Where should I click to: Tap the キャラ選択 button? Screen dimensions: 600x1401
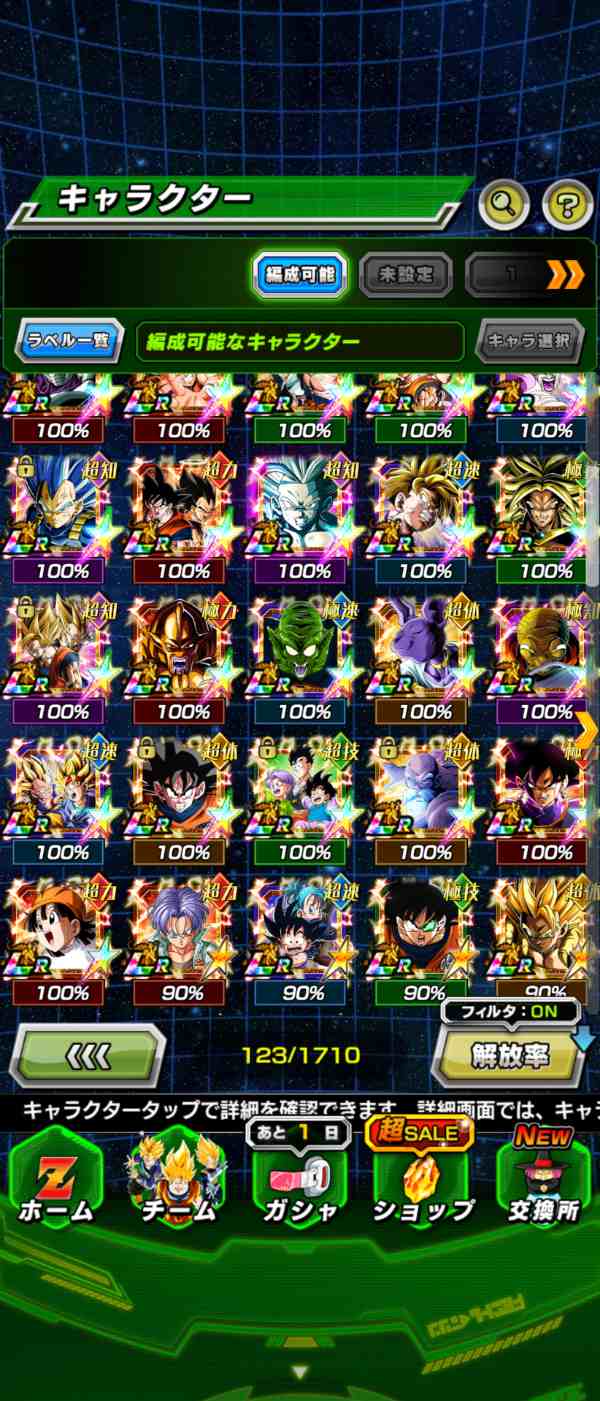pos(529,341)
